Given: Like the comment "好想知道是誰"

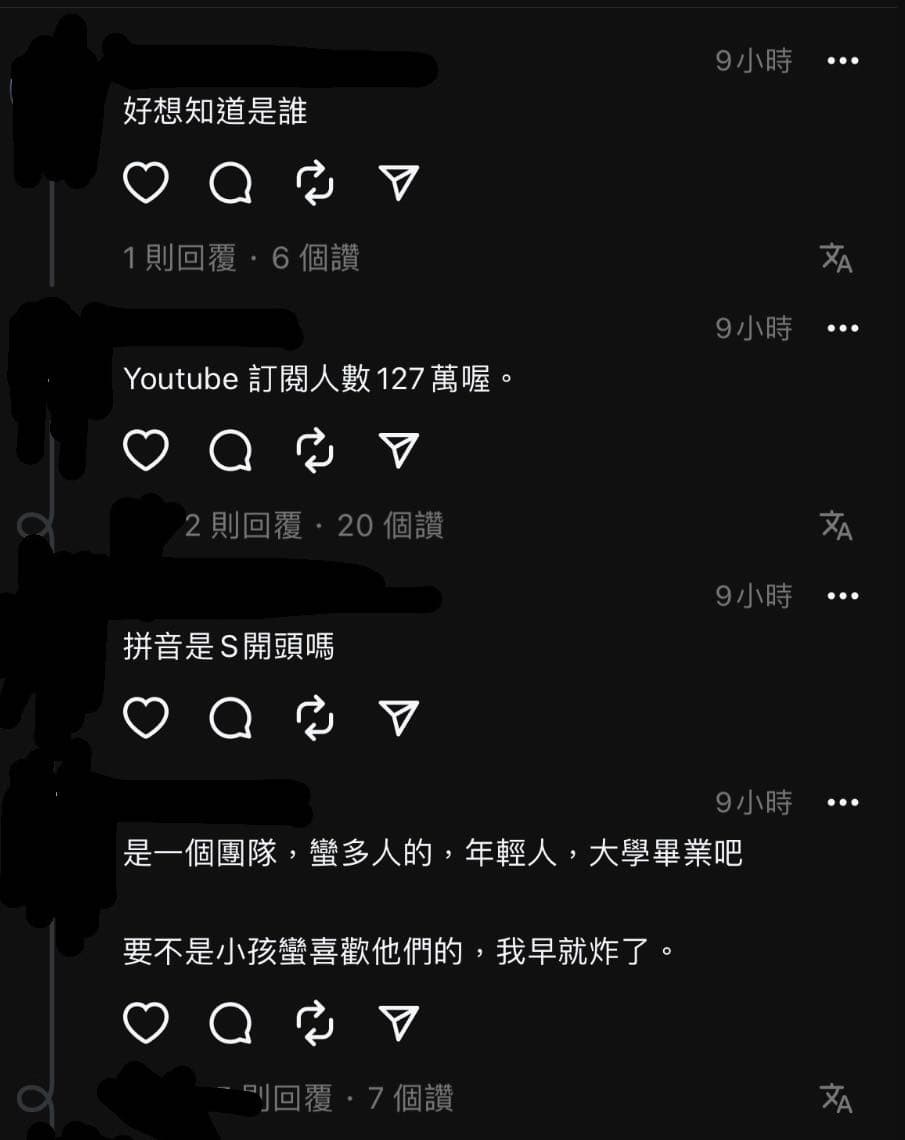Looking at the screenshot, I should (x=145, y=184).
